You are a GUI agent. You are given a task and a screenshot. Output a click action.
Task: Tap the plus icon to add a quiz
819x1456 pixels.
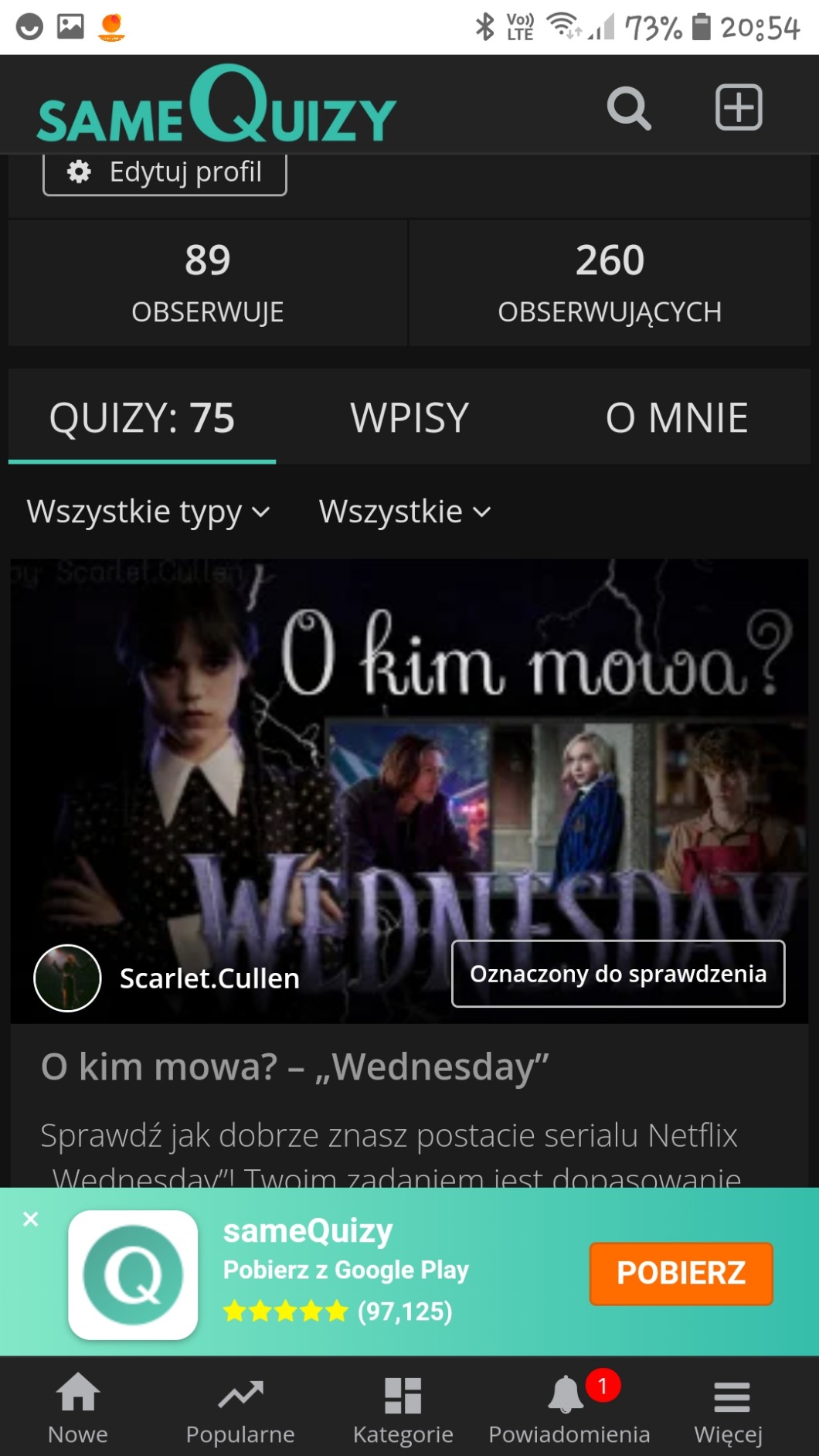(738, 107)
